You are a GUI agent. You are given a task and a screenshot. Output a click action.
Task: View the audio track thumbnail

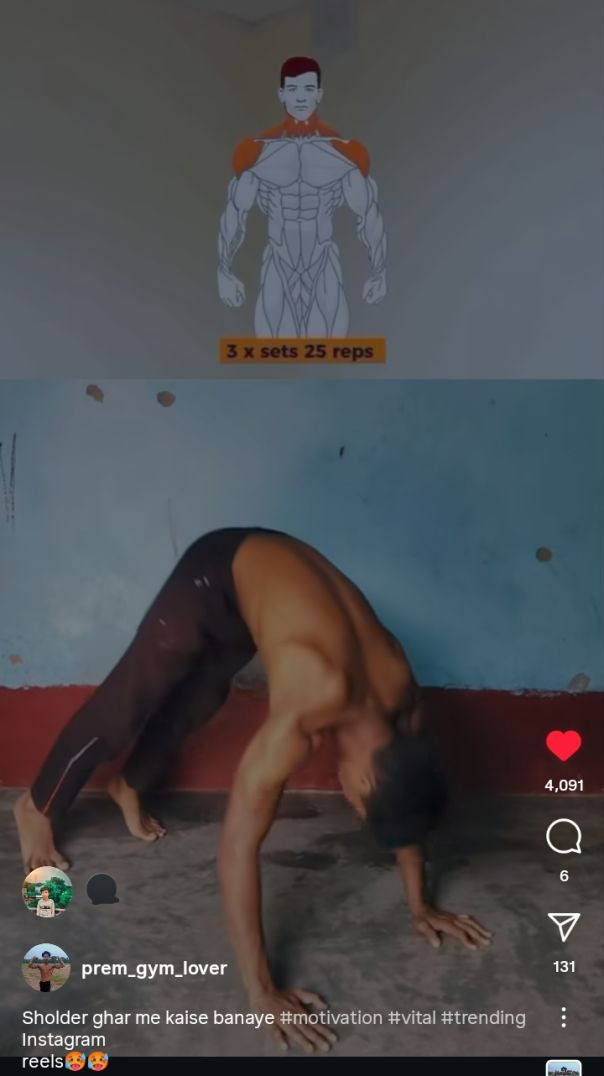pos(563,1068)
